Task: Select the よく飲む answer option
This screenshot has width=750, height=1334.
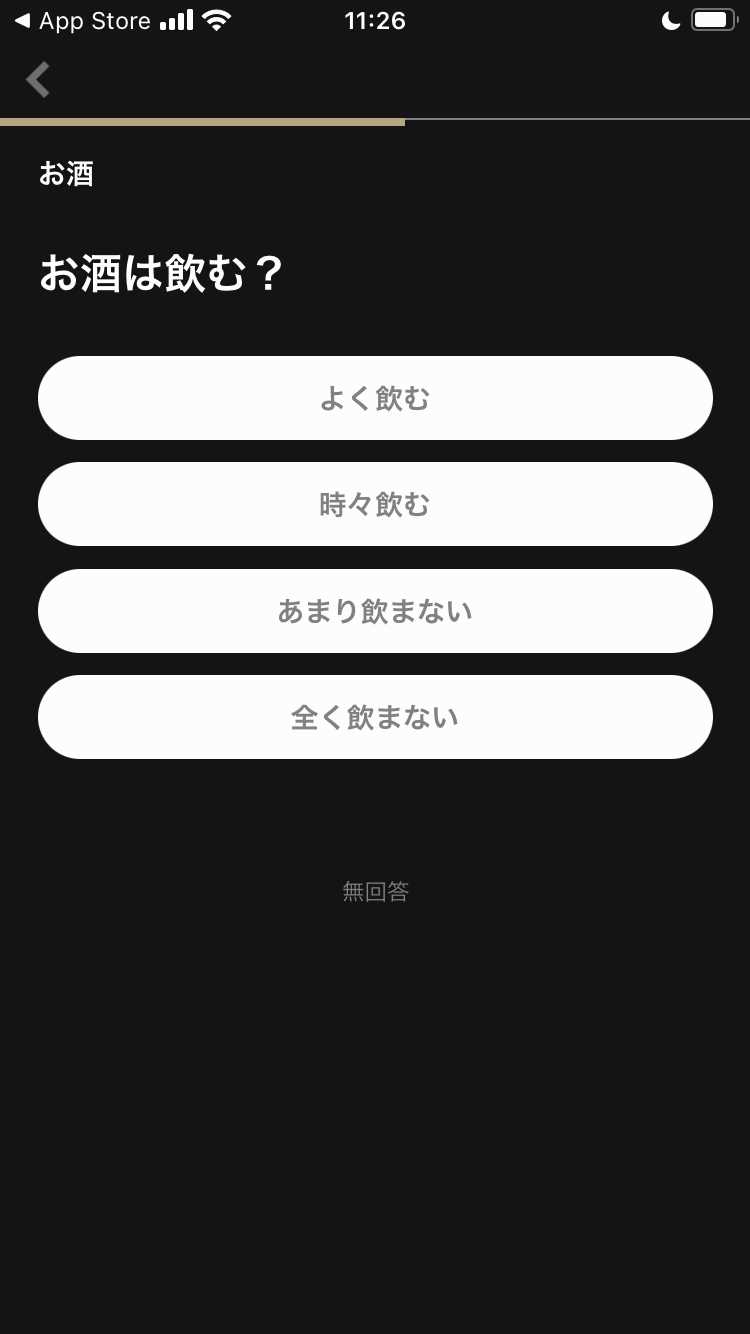Action: pos(375,397)
